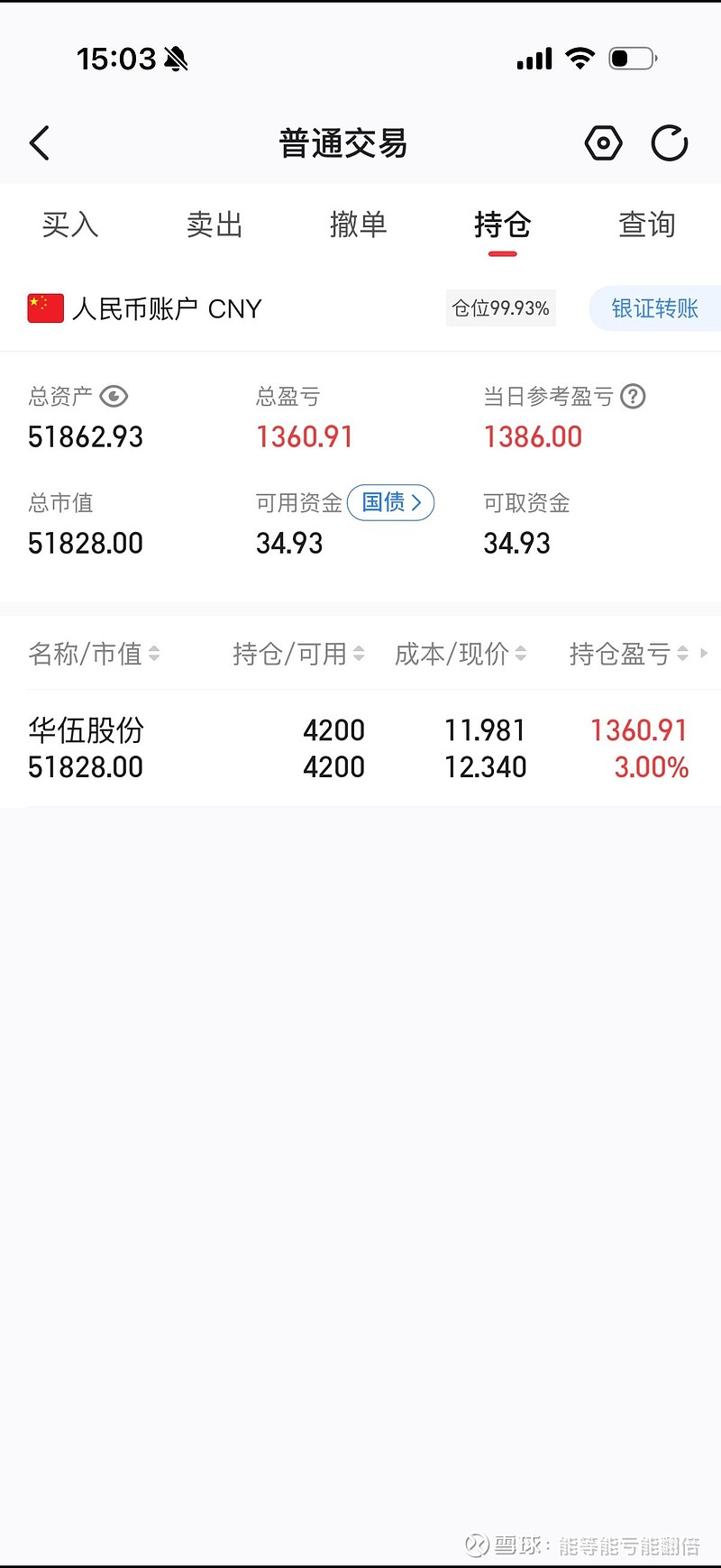Sort positions by 持仓盈亏 column

click(x=624, y=655)
